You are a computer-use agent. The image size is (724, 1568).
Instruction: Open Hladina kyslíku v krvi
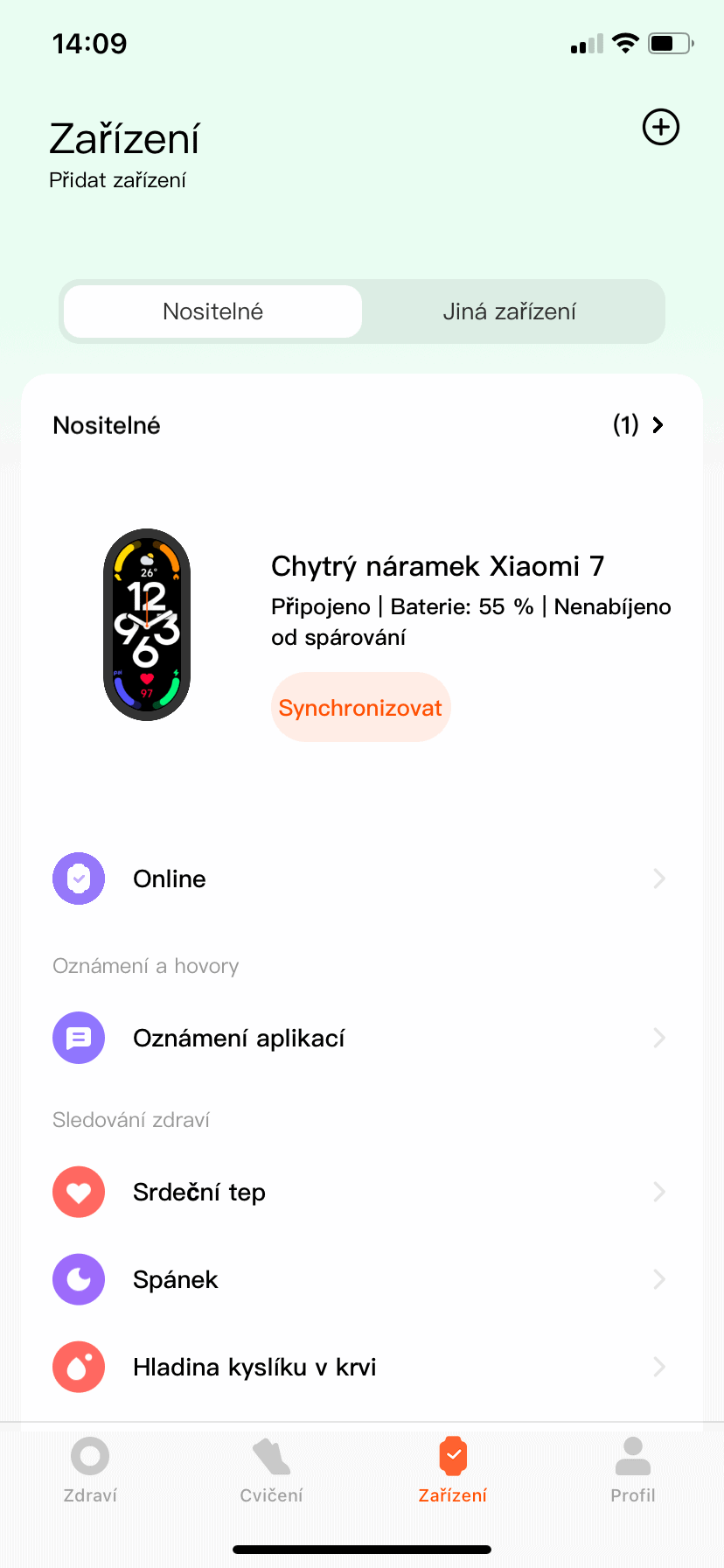pos(360,1367)
